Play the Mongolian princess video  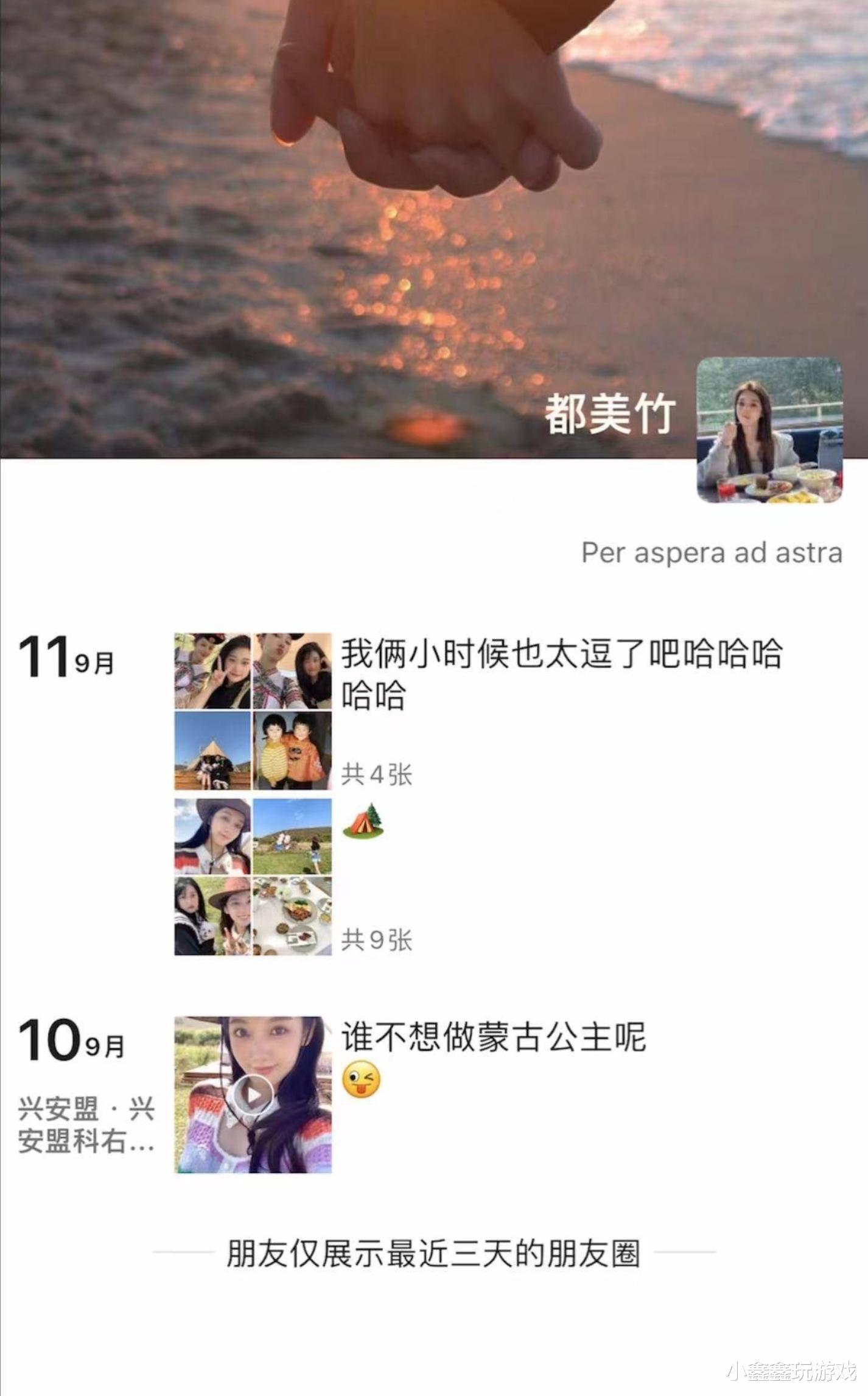(253, 1096)
